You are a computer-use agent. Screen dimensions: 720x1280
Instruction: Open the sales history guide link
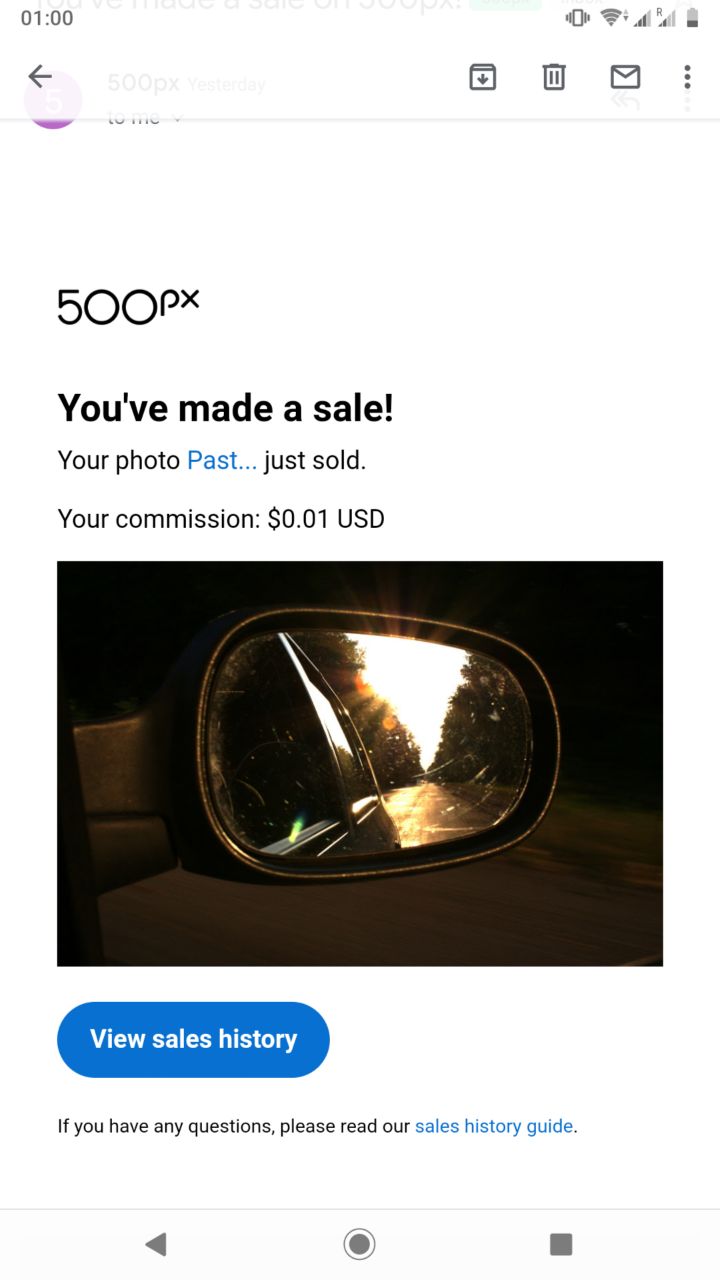494,1126
